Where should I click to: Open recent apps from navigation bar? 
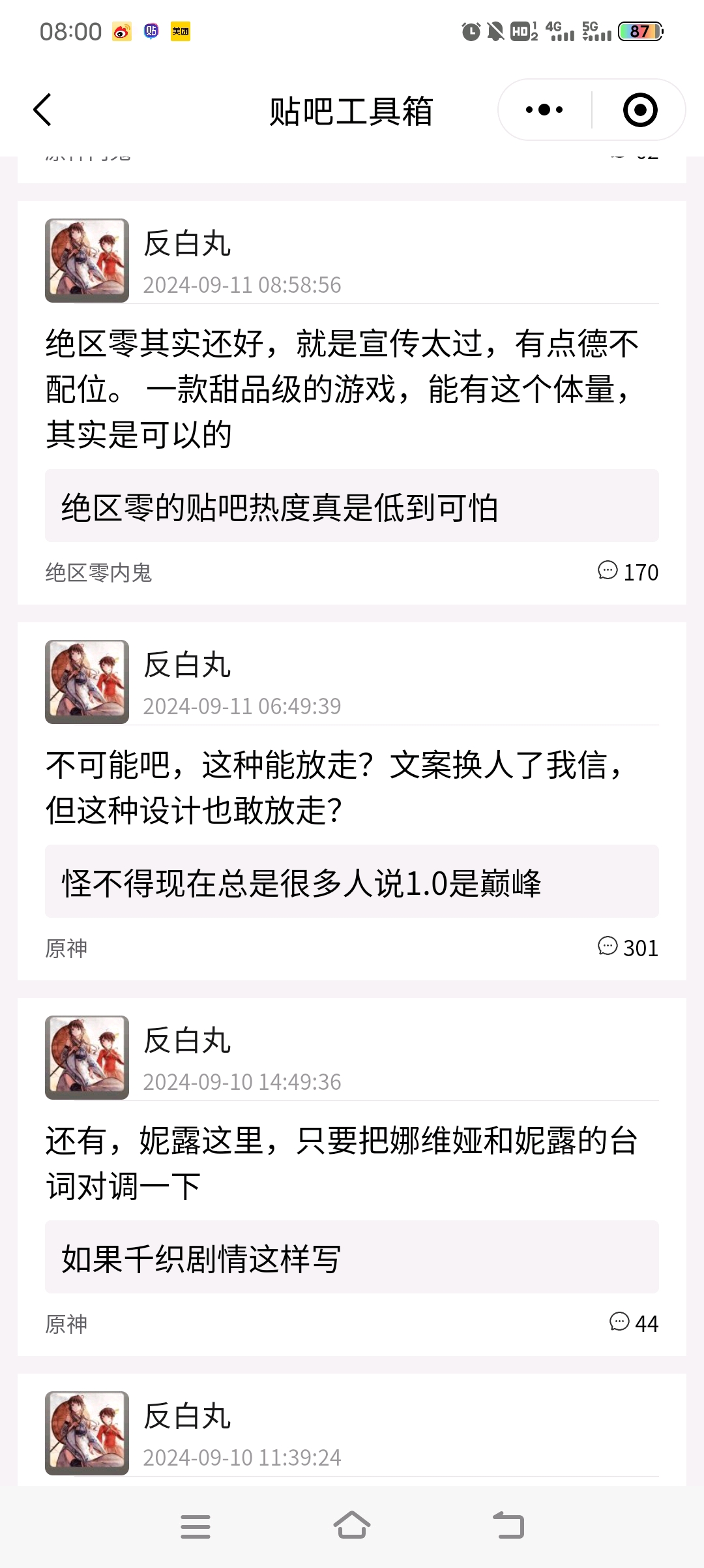[195, 1526]
